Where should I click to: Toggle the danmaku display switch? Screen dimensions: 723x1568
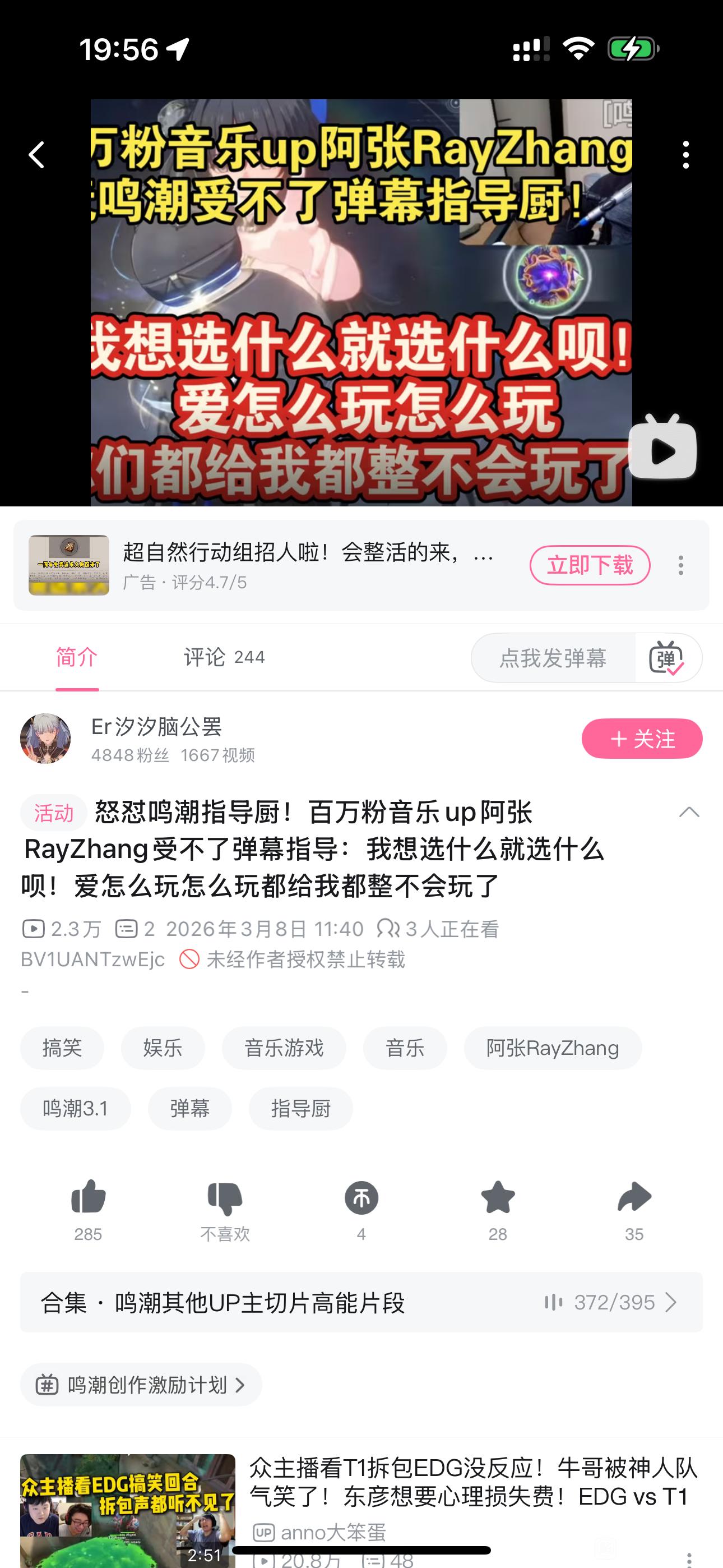(x=667, y=658)
